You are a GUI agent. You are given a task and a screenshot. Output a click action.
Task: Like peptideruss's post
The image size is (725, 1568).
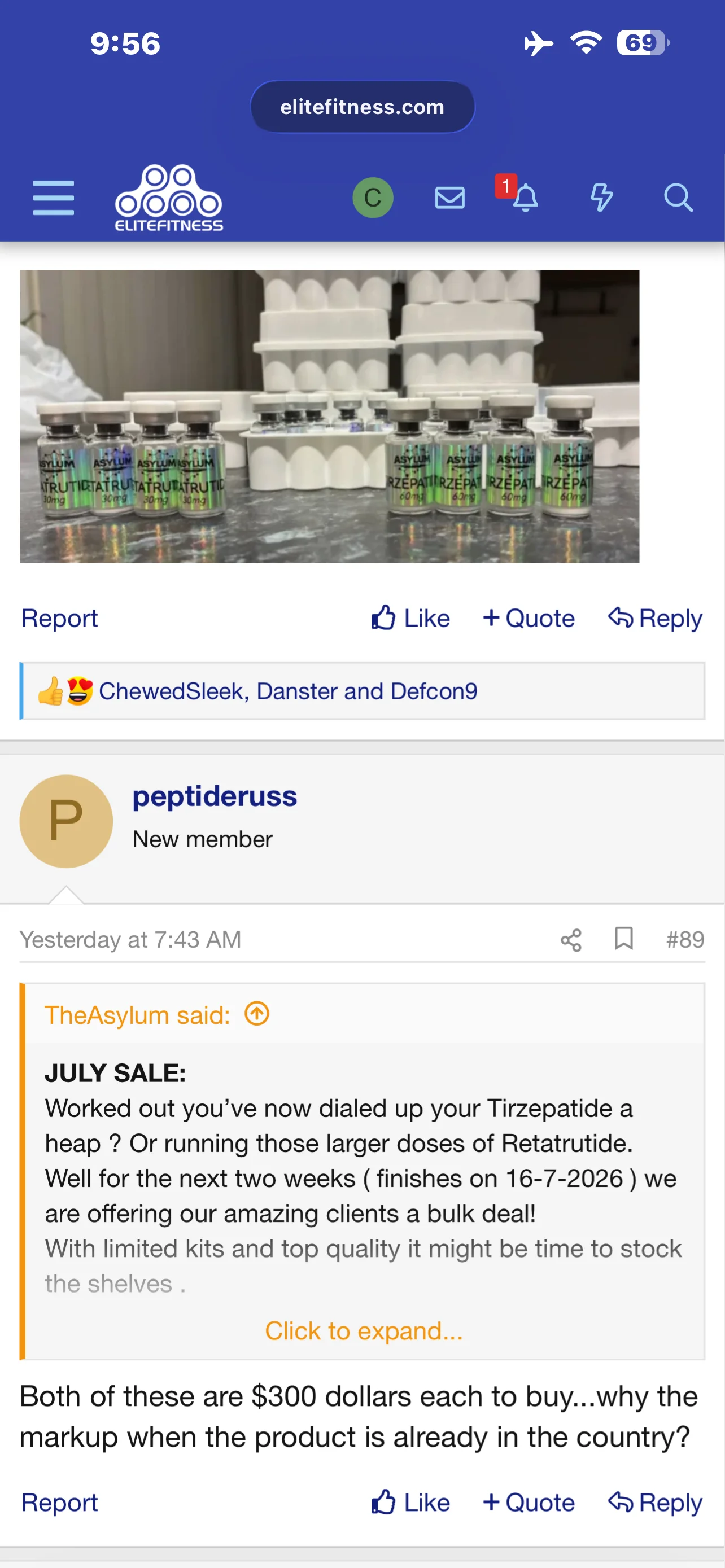410,1503
